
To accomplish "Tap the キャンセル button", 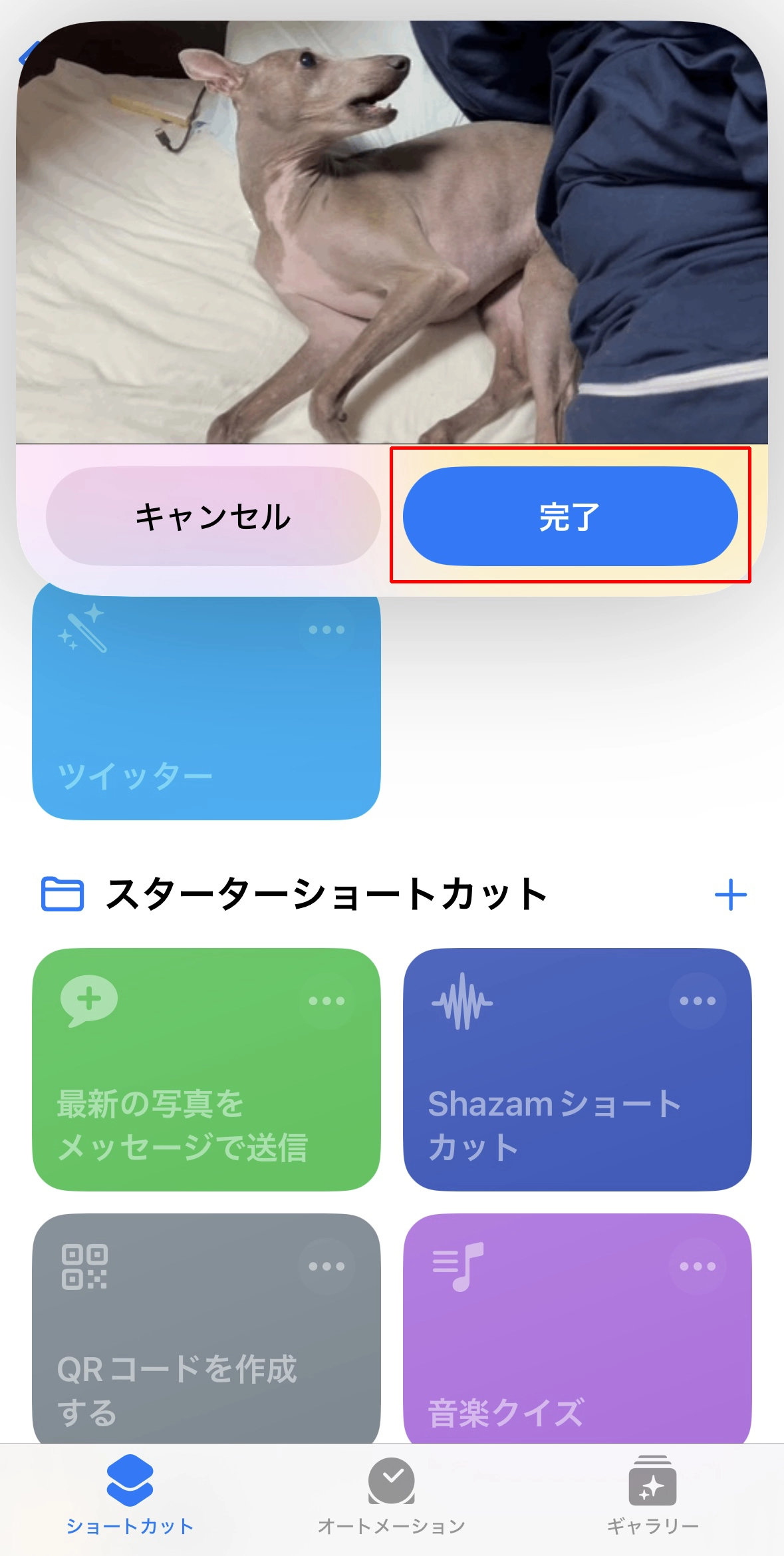I will click(213, 516).
